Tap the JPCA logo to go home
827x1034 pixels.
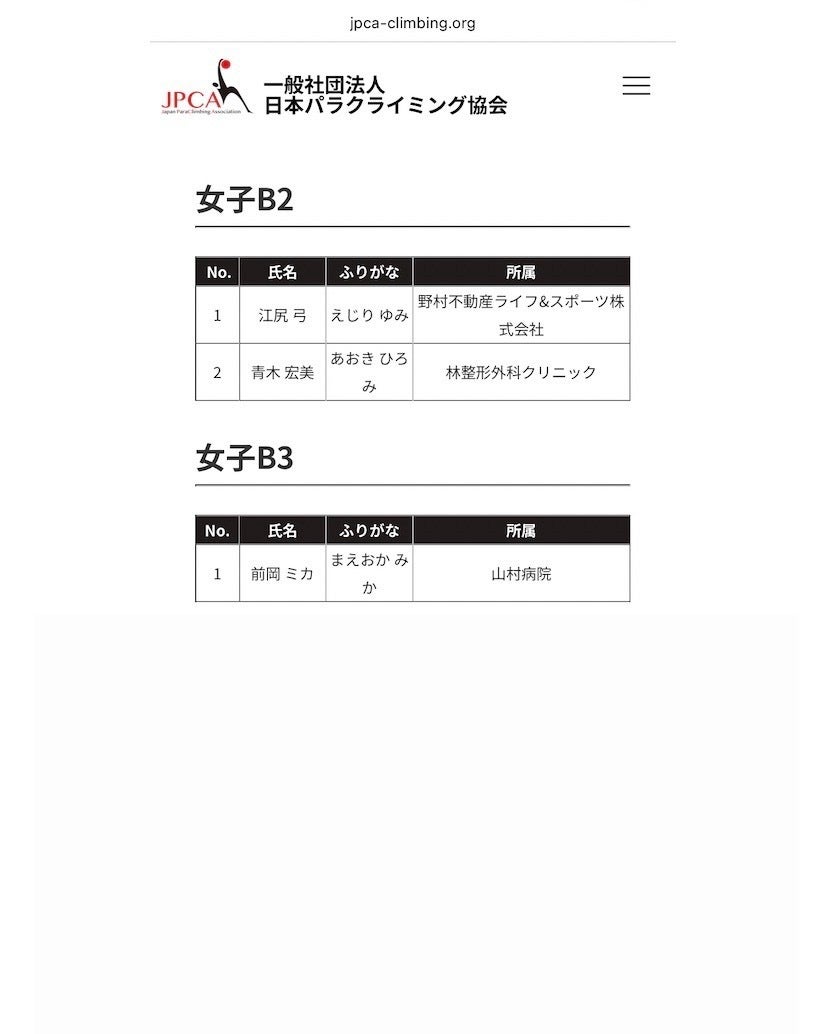[207, 90]
